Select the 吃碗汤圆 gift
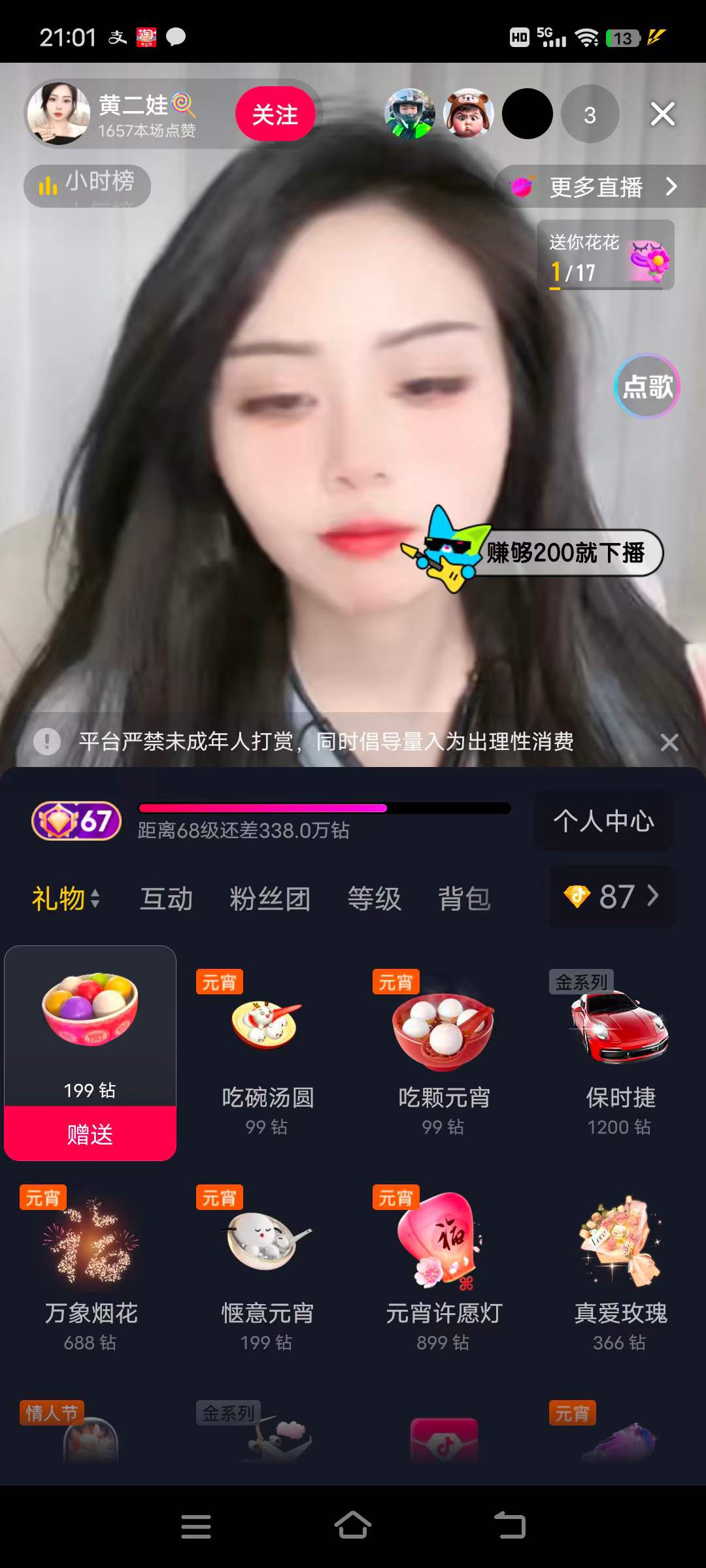 (x=267, y=1052)
